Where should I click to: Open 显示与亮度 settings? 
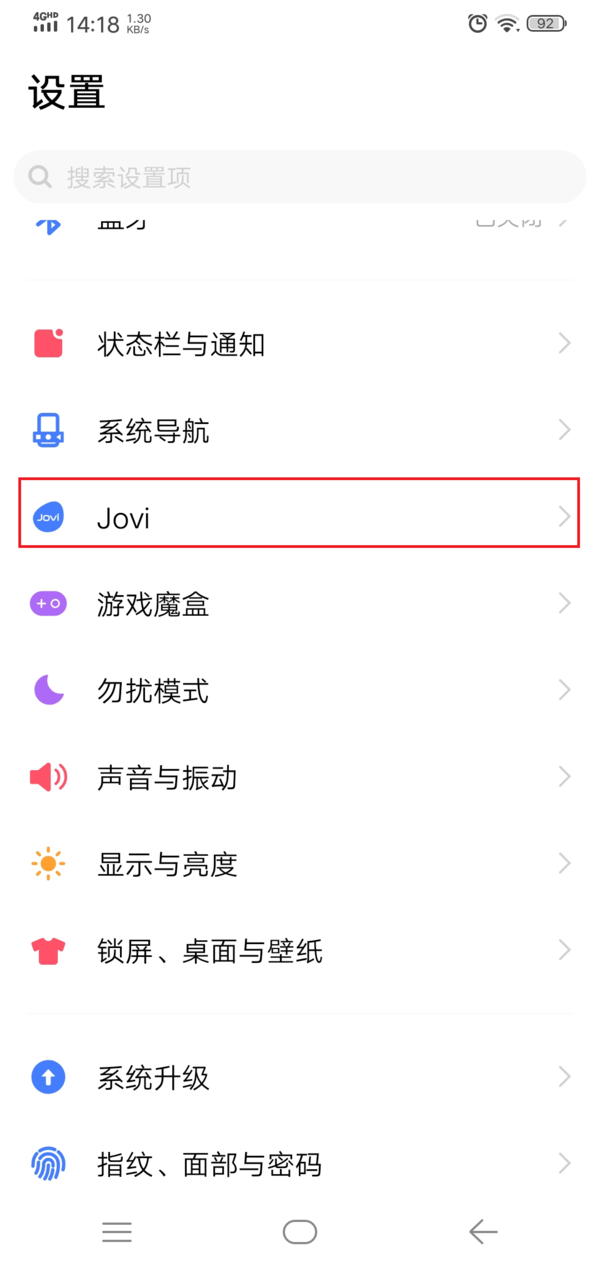300,863
